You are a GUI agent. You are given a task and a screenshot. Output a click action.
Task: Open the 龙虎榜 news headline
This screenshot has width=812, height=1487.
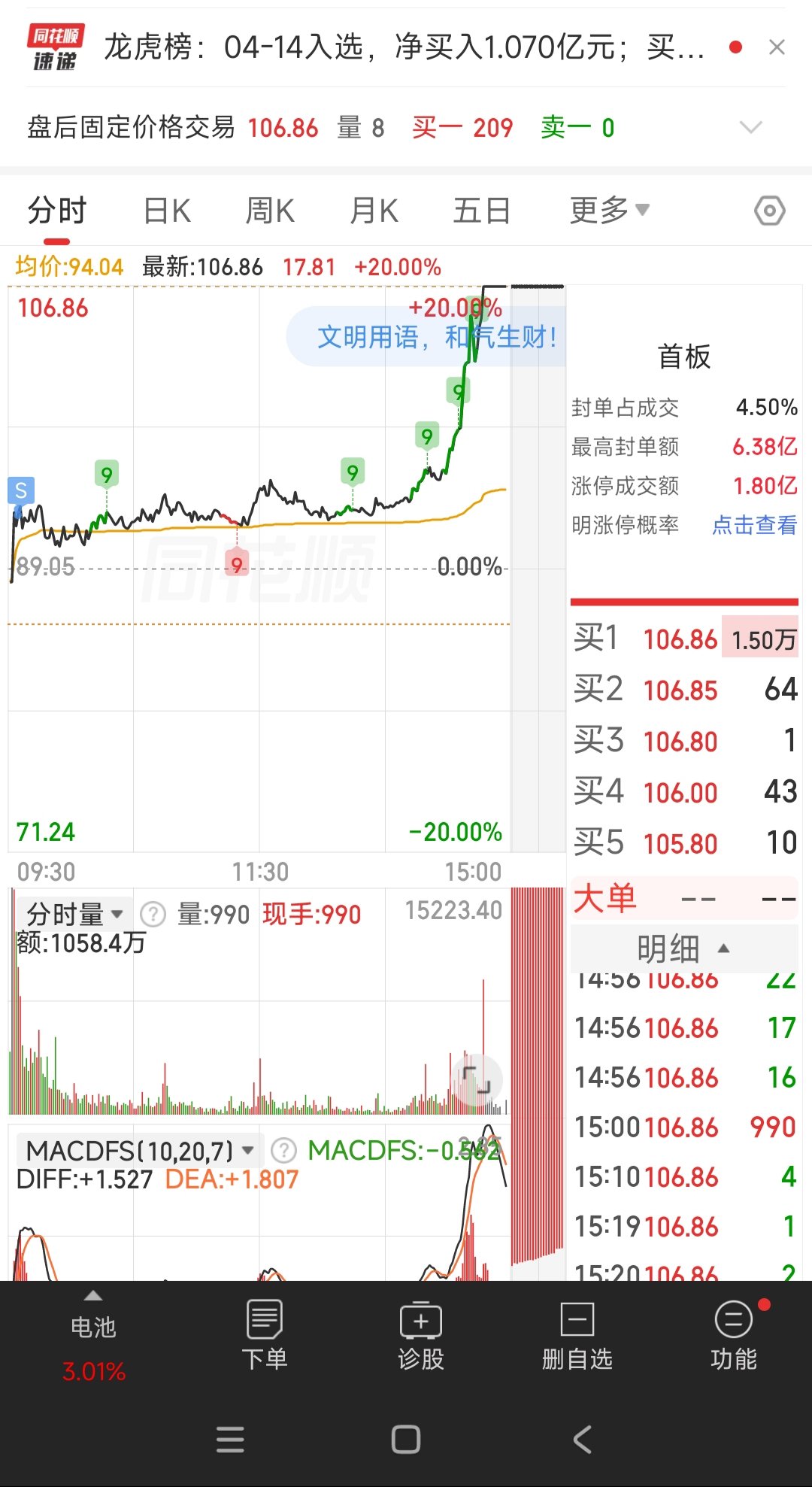click(x=403, y=47)
